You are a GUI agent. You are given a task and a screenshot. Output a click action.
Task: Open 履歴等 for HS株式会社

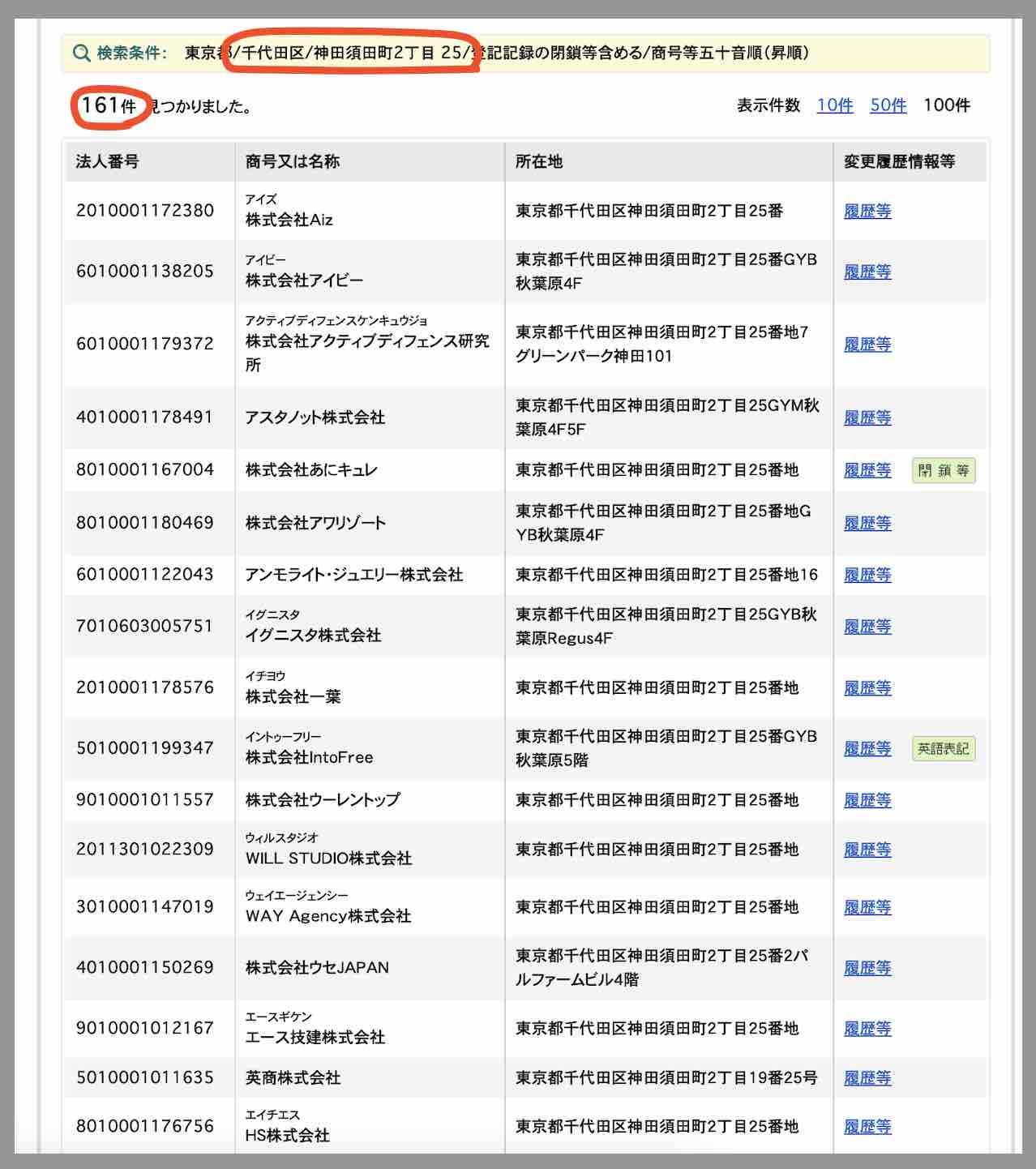click(x=867, y=1125)
